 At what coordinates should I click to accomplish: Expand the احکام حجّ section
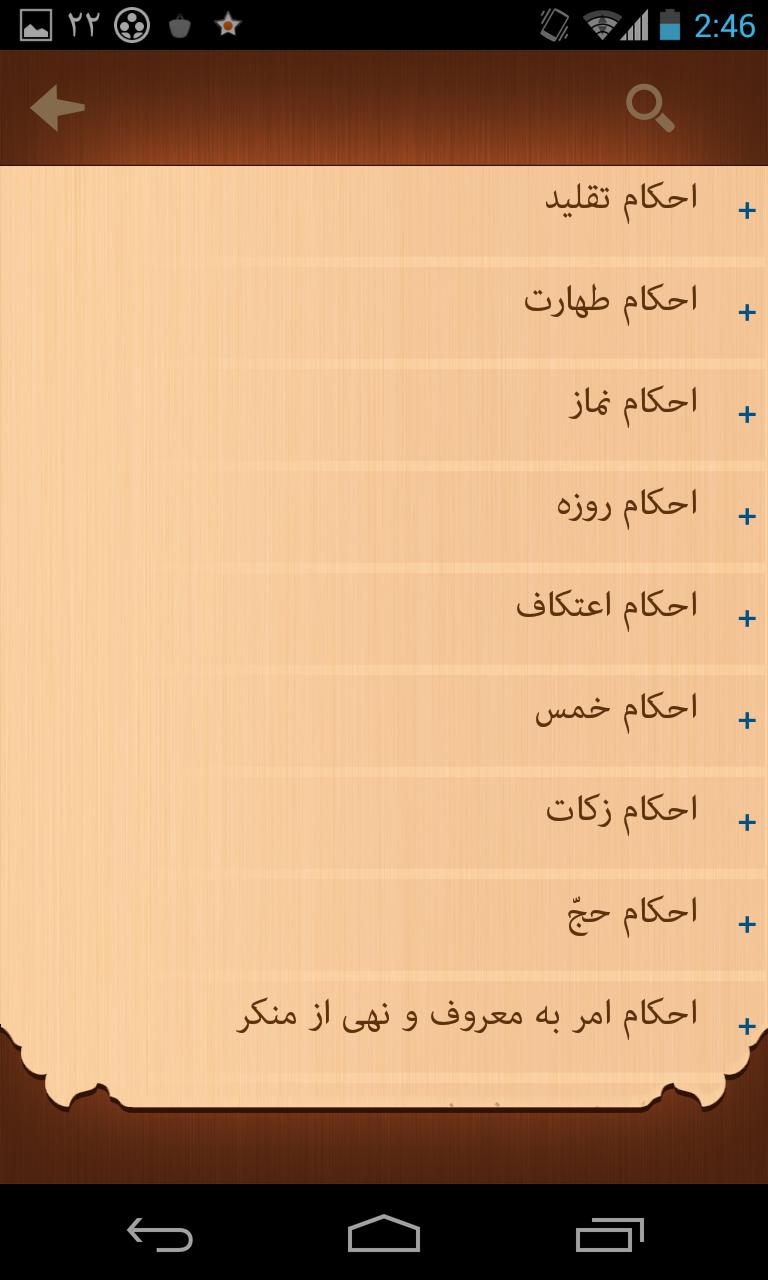[x=746, y=924]
